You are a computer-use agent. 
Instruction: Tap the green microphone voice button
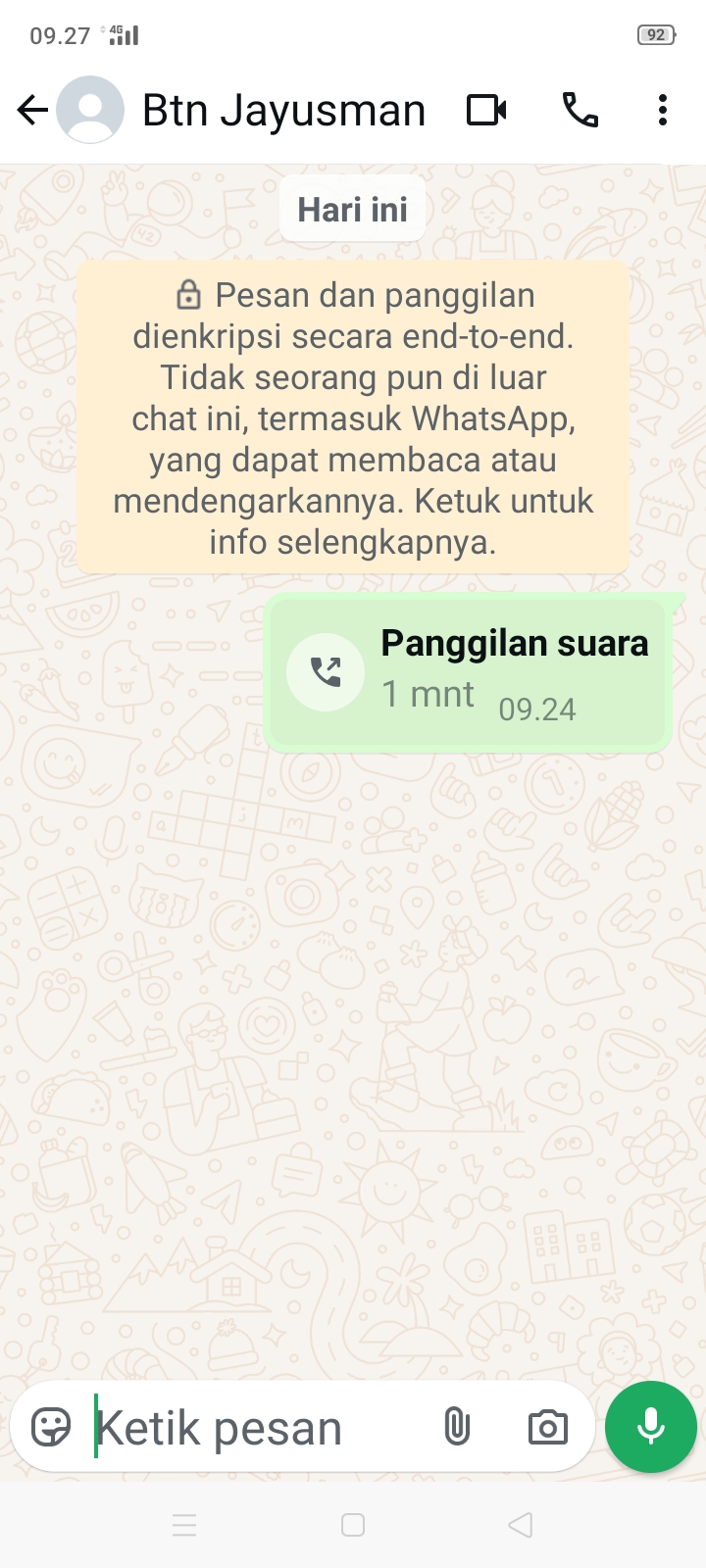click(x=651, y=1427)
